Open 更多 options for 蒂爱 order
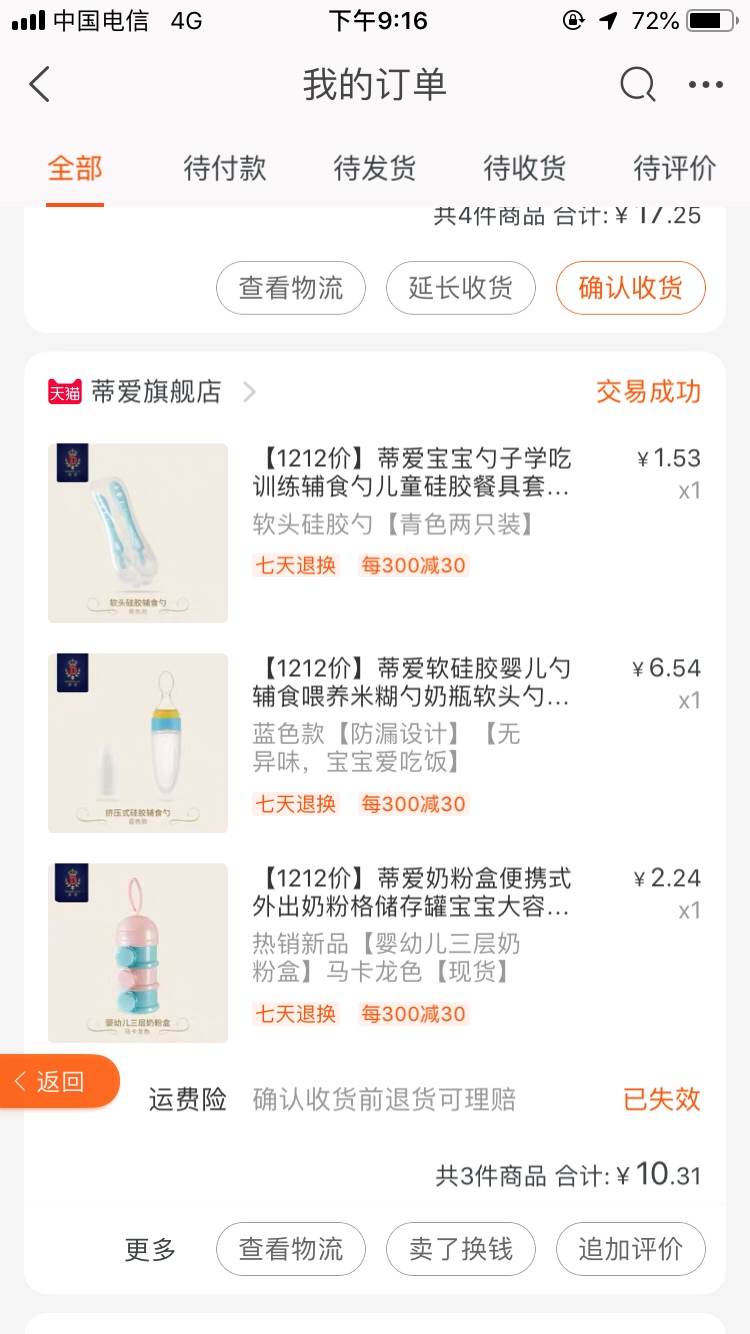The image size is (750, 1334). tap(150, 1249)
